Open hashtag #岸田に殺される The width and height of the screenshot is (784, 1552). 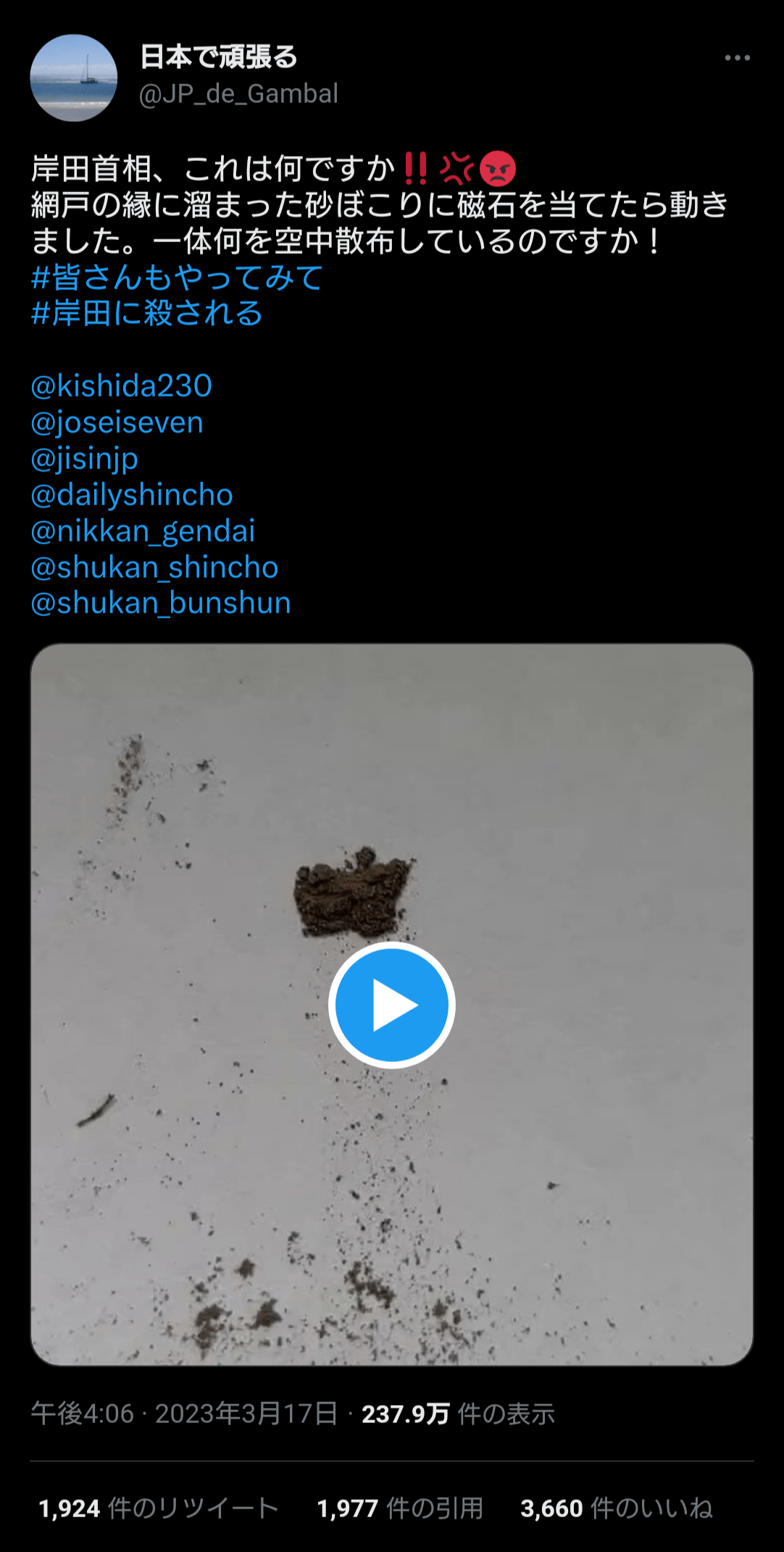147,314
